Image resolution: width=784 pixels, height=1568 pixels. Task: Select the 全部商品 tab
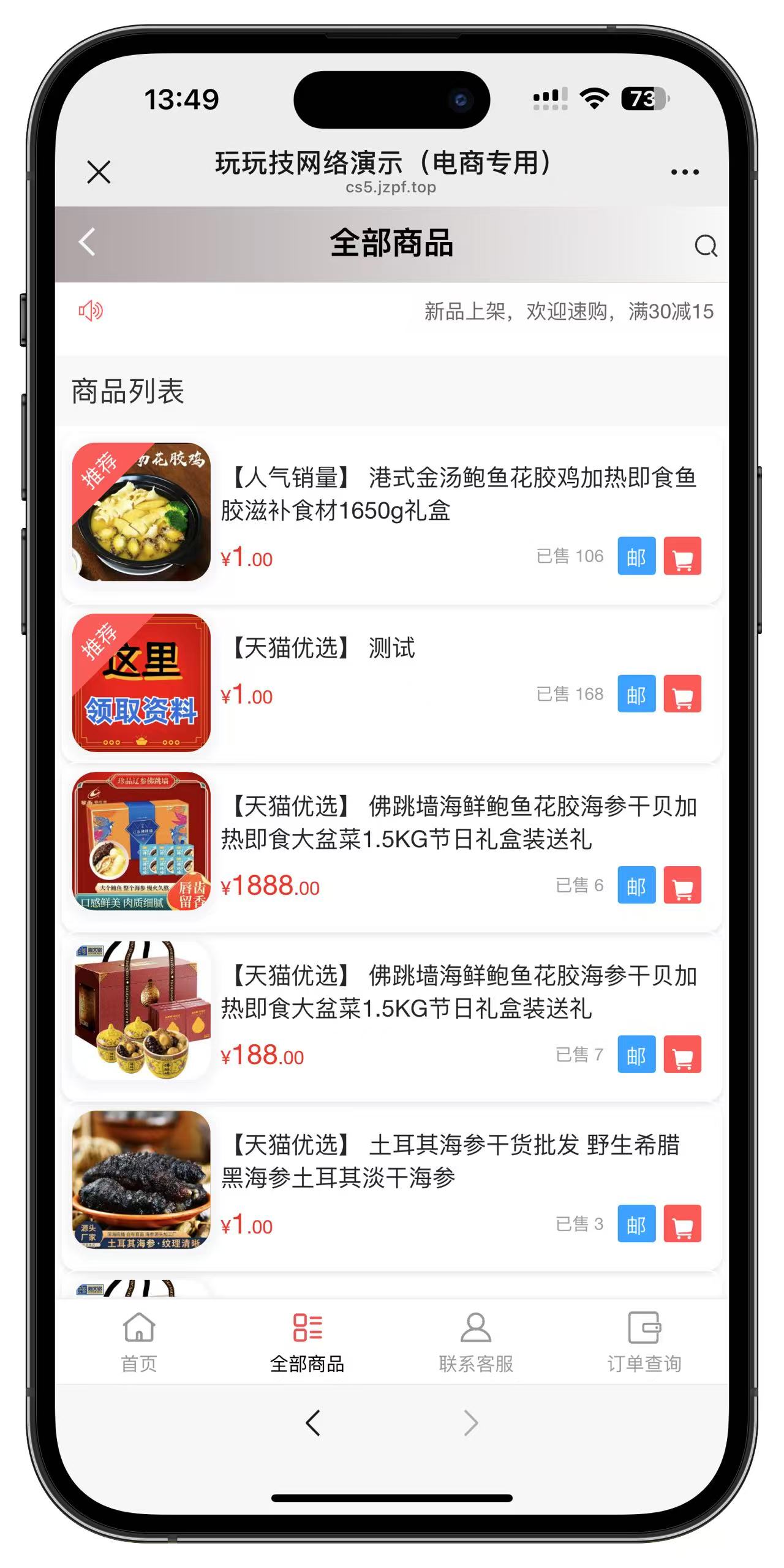click(x=307, y=1340)
